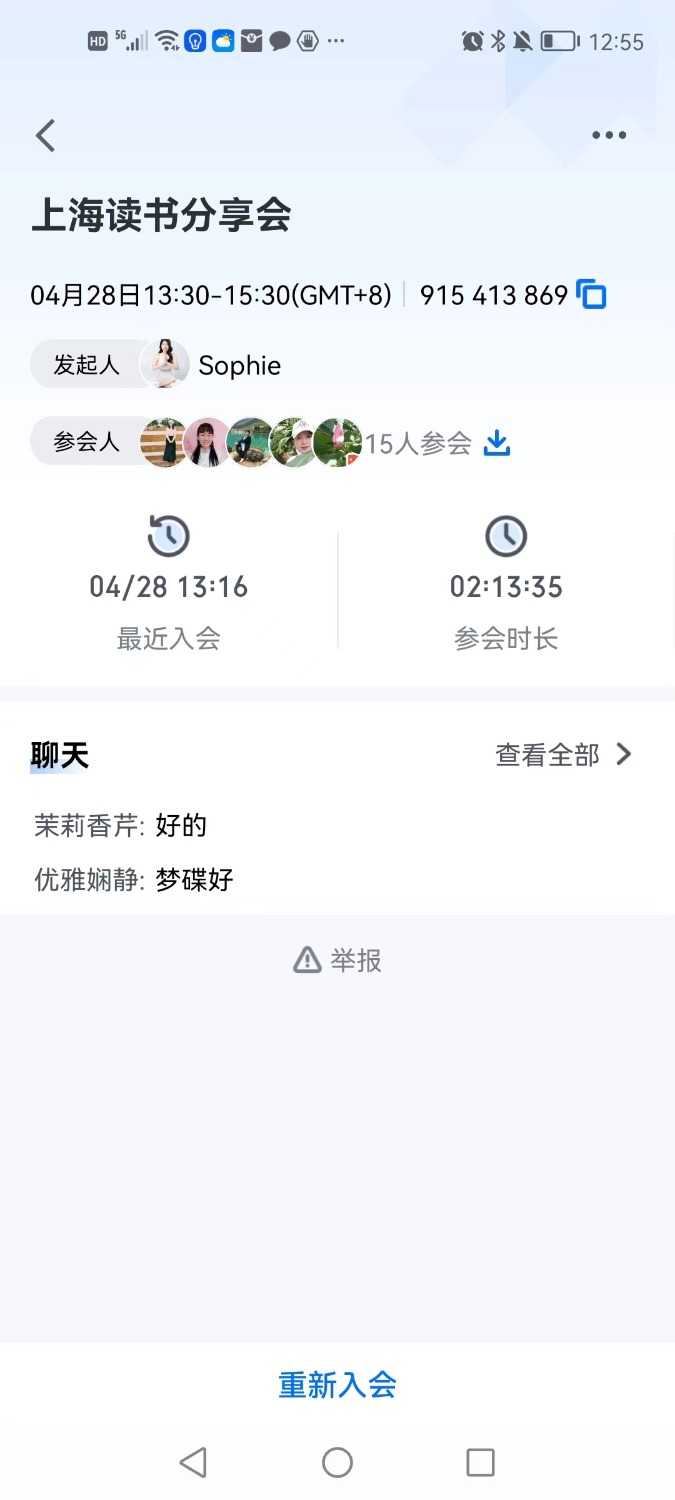View all chat messages via 查看全部
The height and width of the screenshot is (1500, 675).
point(564,755)
